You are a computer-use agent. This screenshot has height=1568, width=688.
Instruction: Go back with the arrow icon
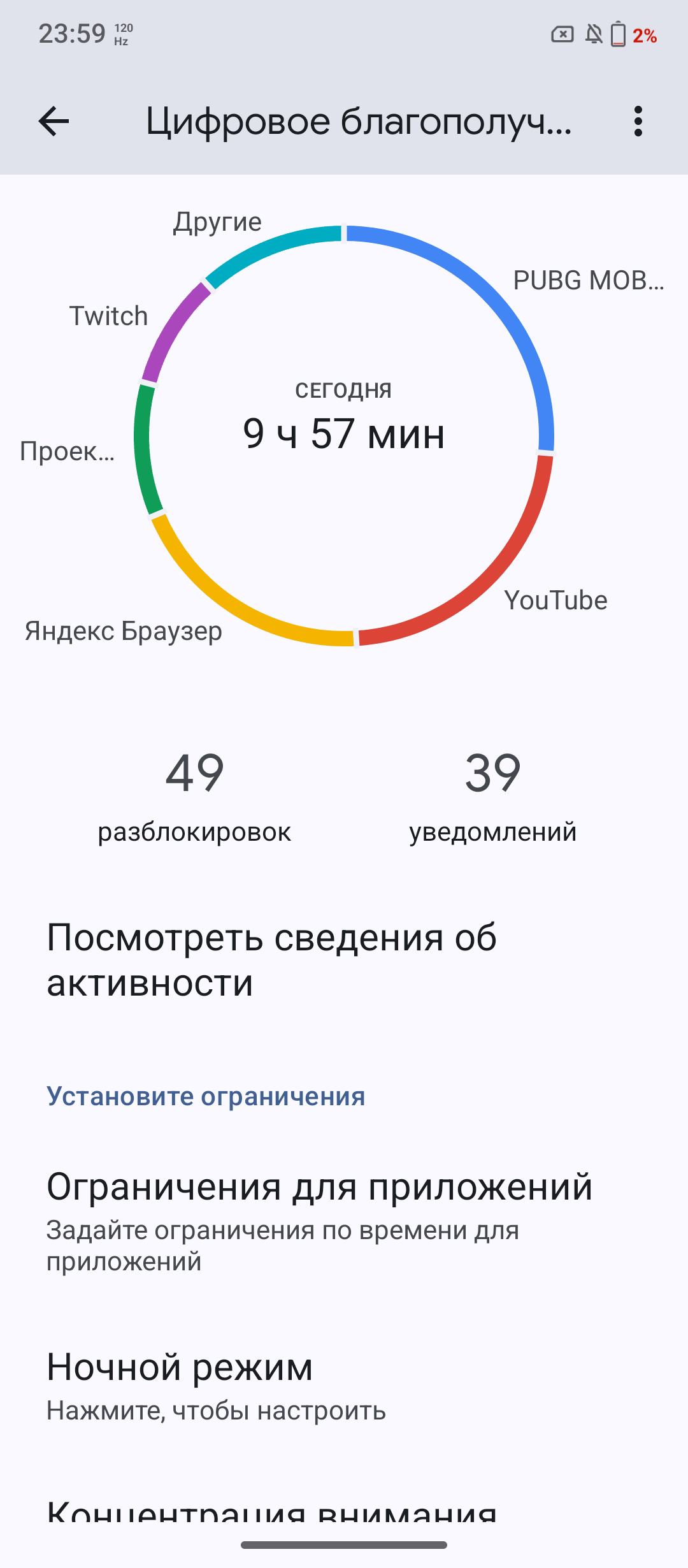point(54,121)
